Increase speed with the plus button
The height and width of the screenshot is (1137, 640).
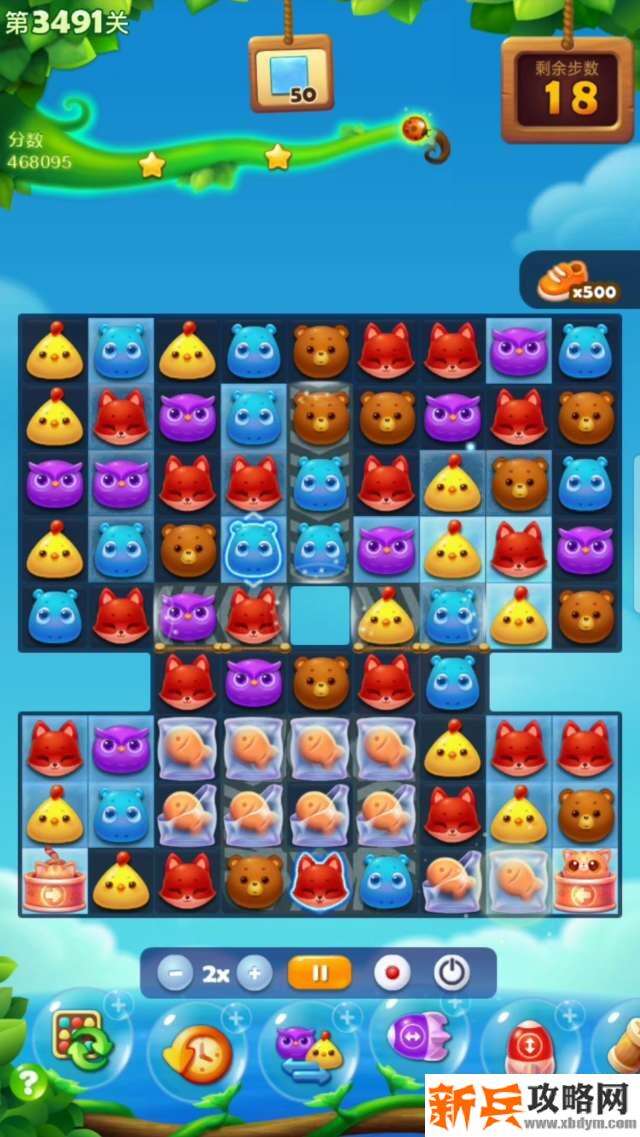(255, 972)
